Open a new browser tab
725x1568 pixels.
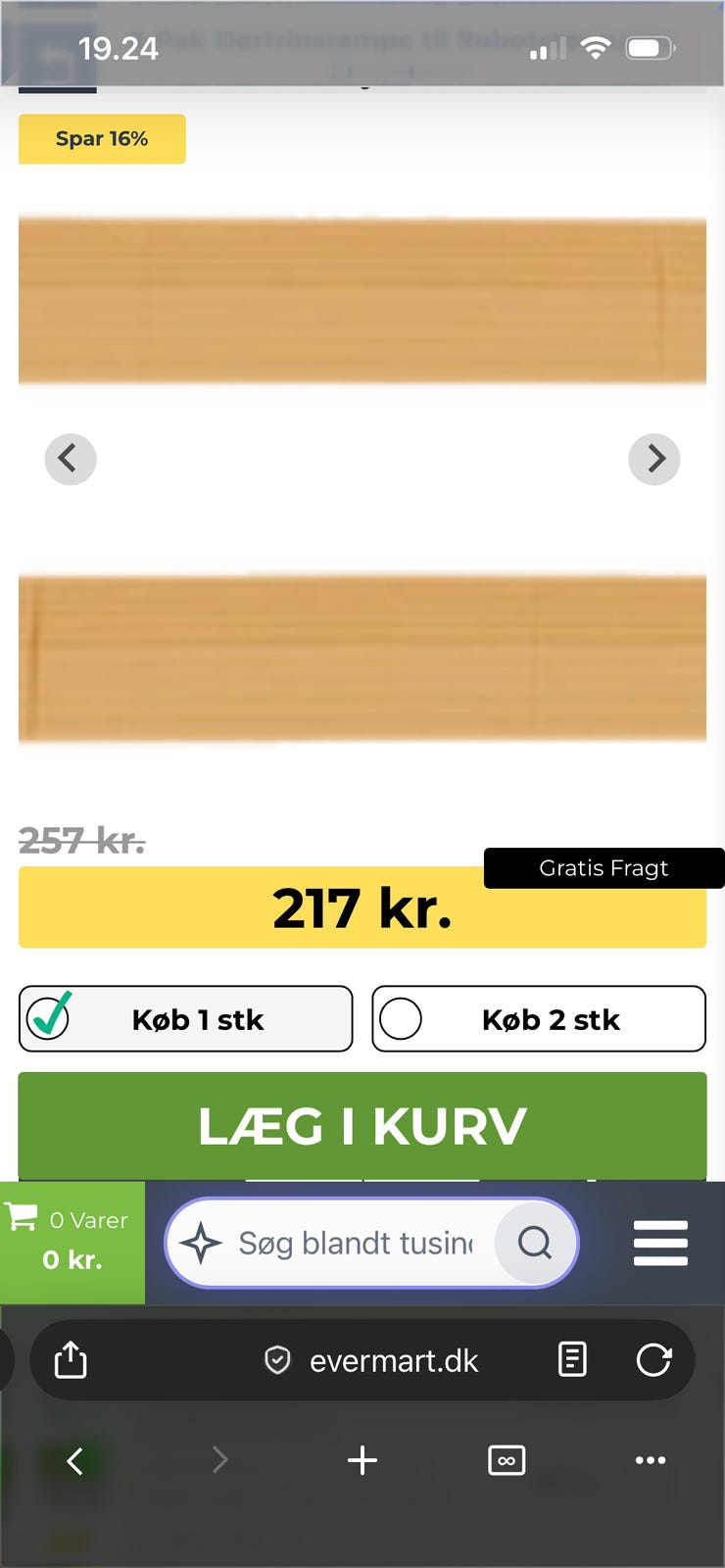click(362, 1460)
